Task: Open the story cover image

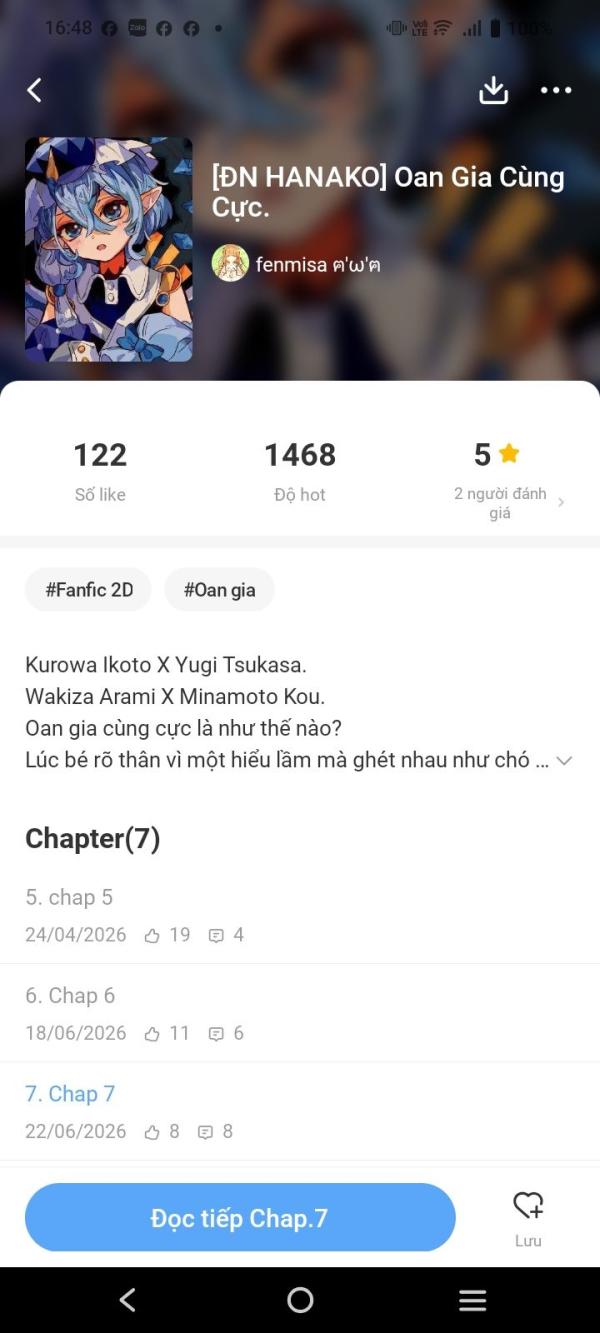Action: [108, 249]
